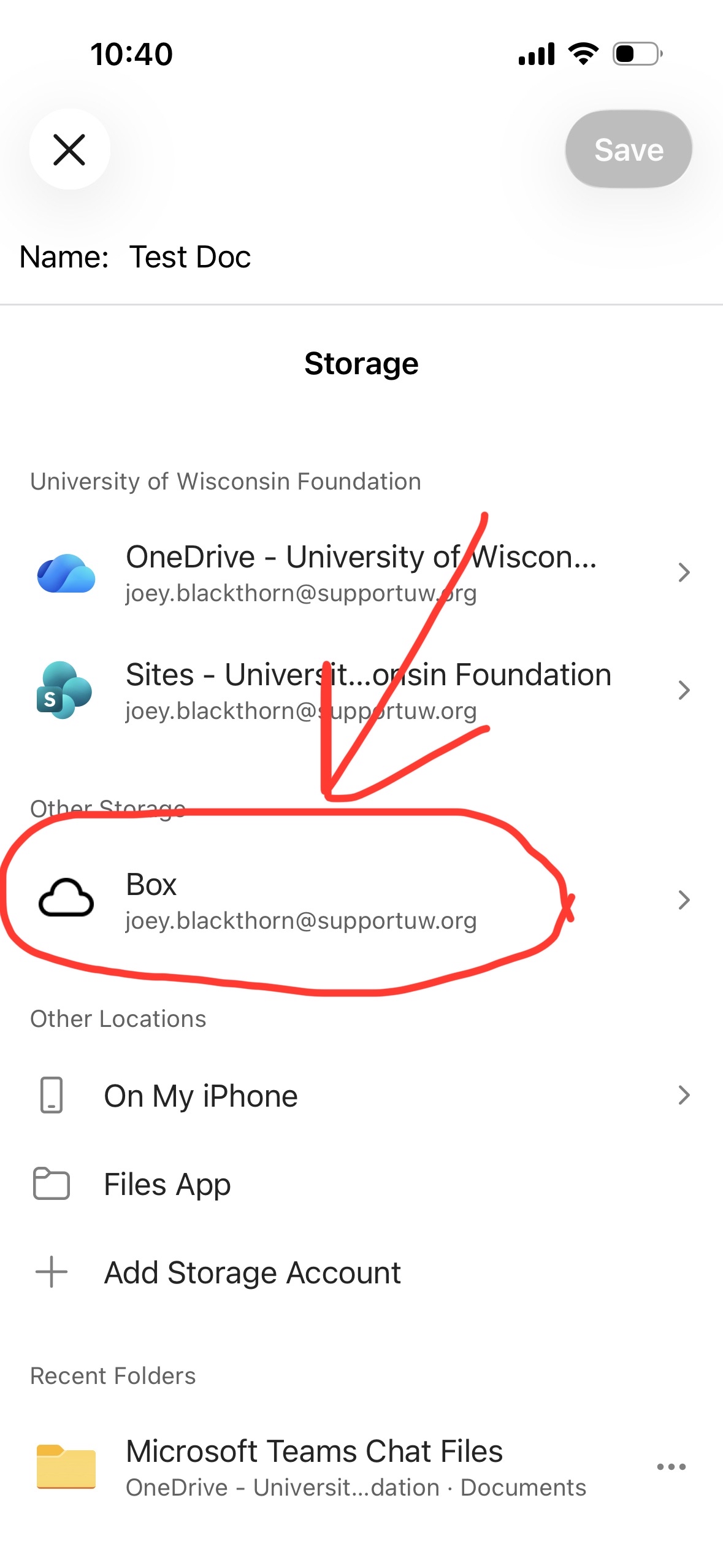Image resolution: width=723 pixels, height=1568 pixels.
Task: Edit the Test Doc name field
Action: 190,257
